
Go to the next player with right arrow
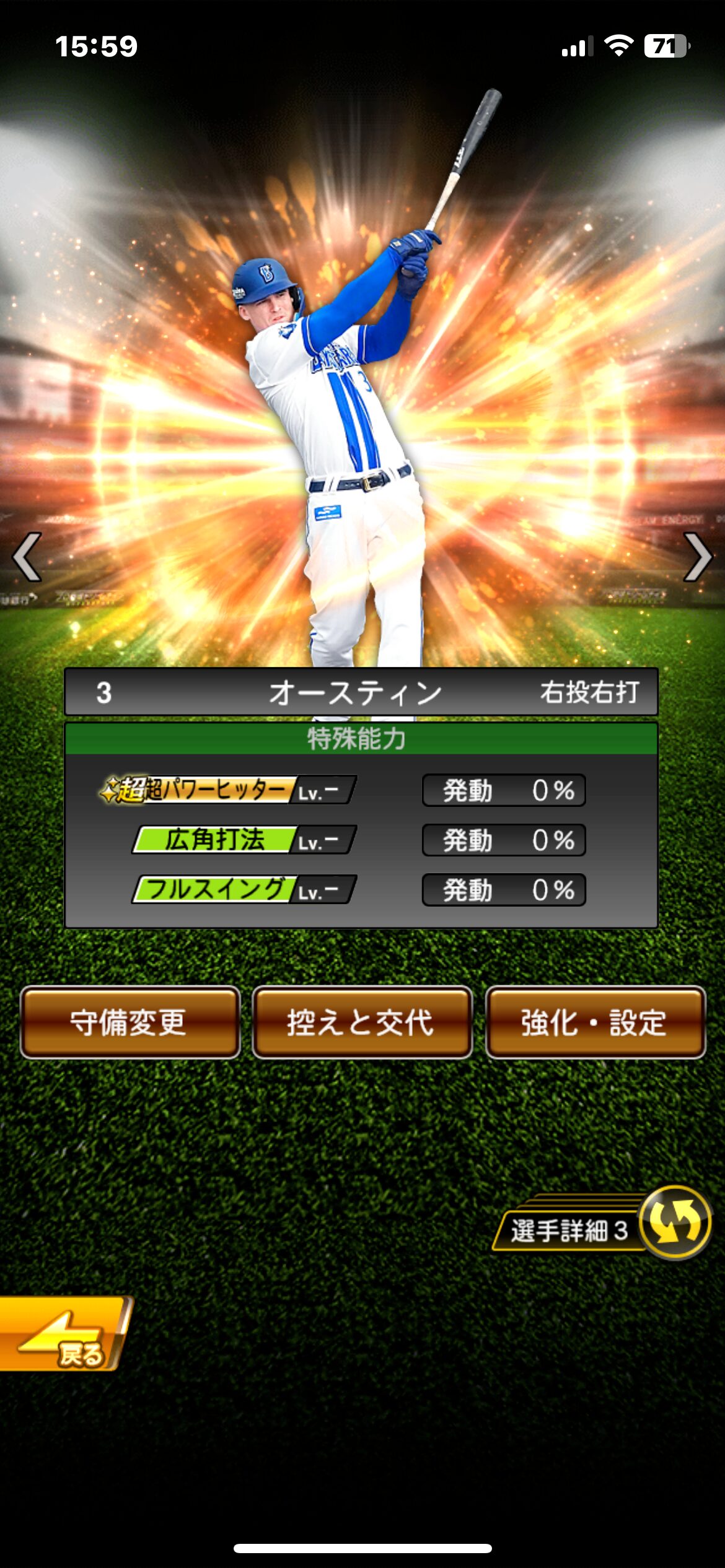(x=698, y=557)
